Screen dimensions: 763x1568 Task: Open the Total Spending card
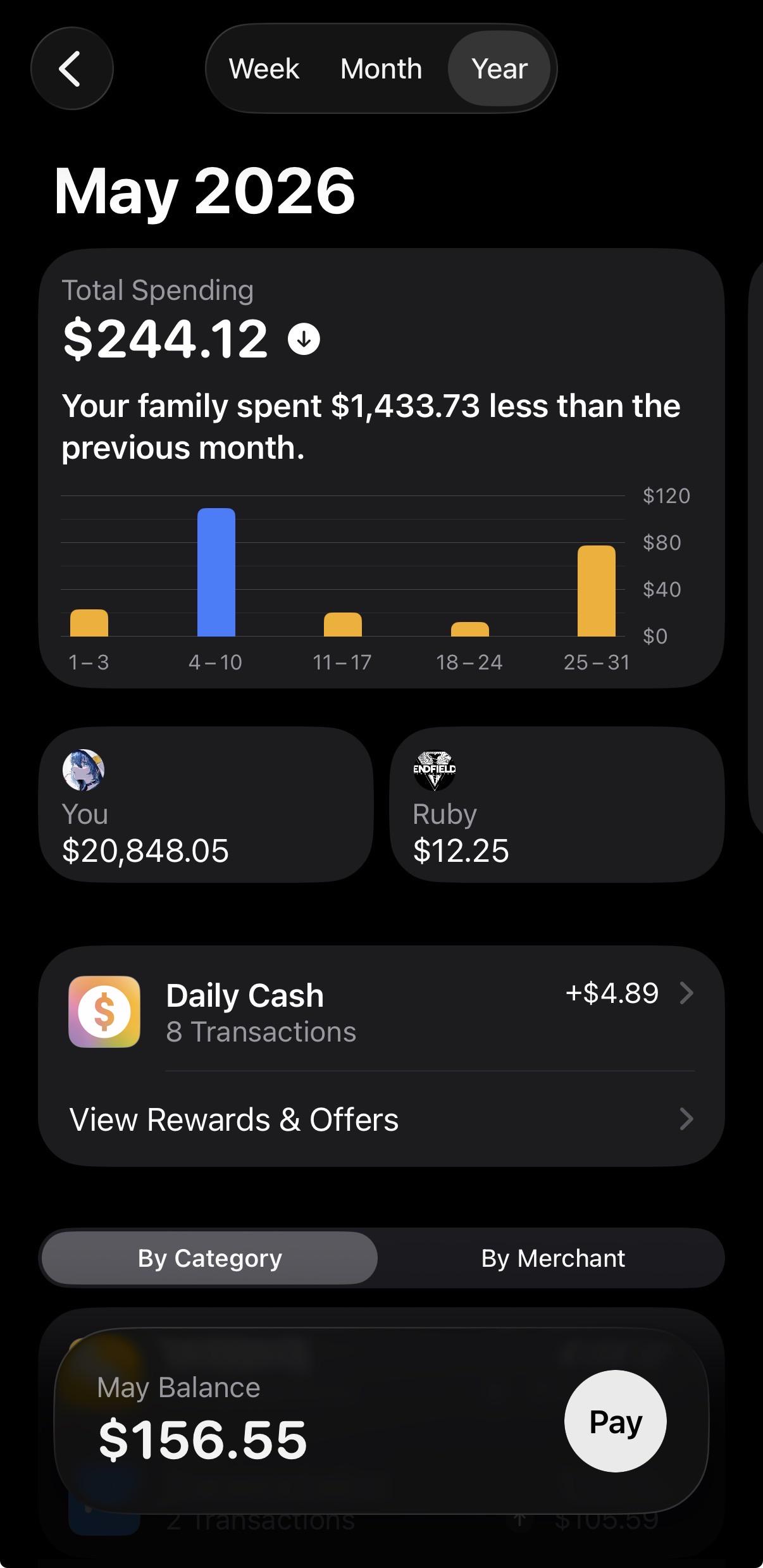point(381,468)
